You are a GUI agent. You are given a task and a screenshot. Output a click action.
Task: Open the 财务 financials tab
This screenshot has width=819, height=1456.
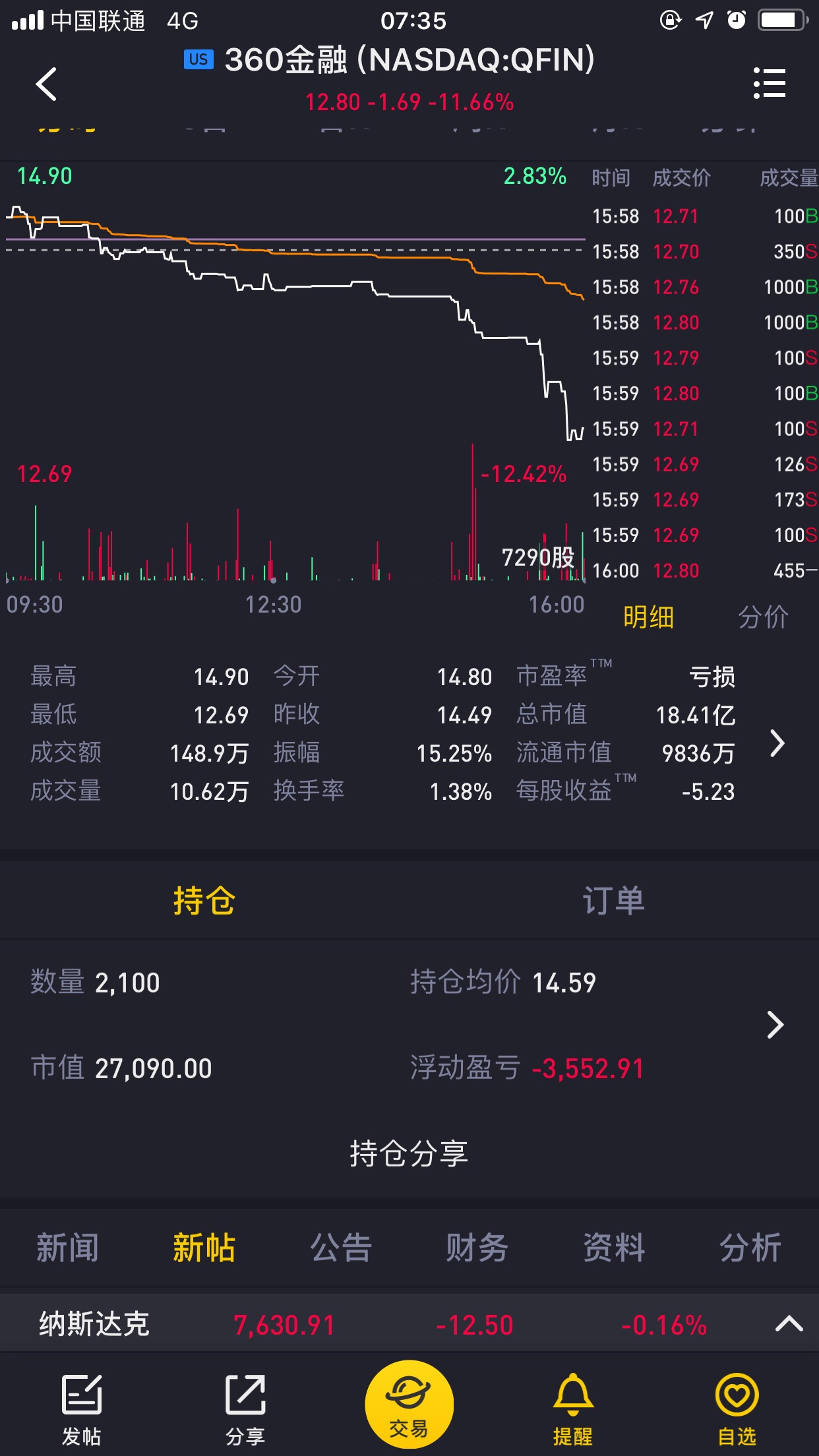(x=477, y=1248)
